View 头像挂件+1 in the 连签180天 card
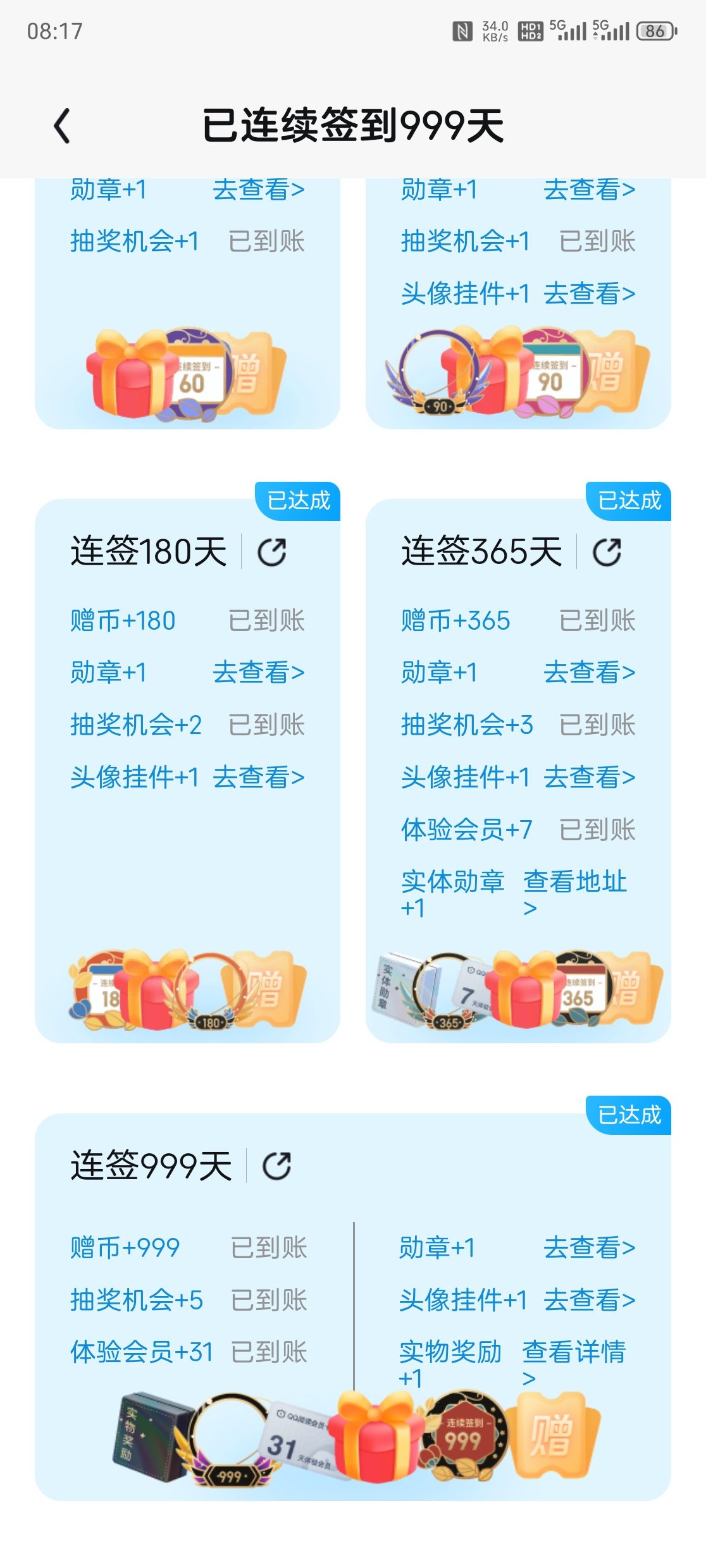 pos(258,777)
